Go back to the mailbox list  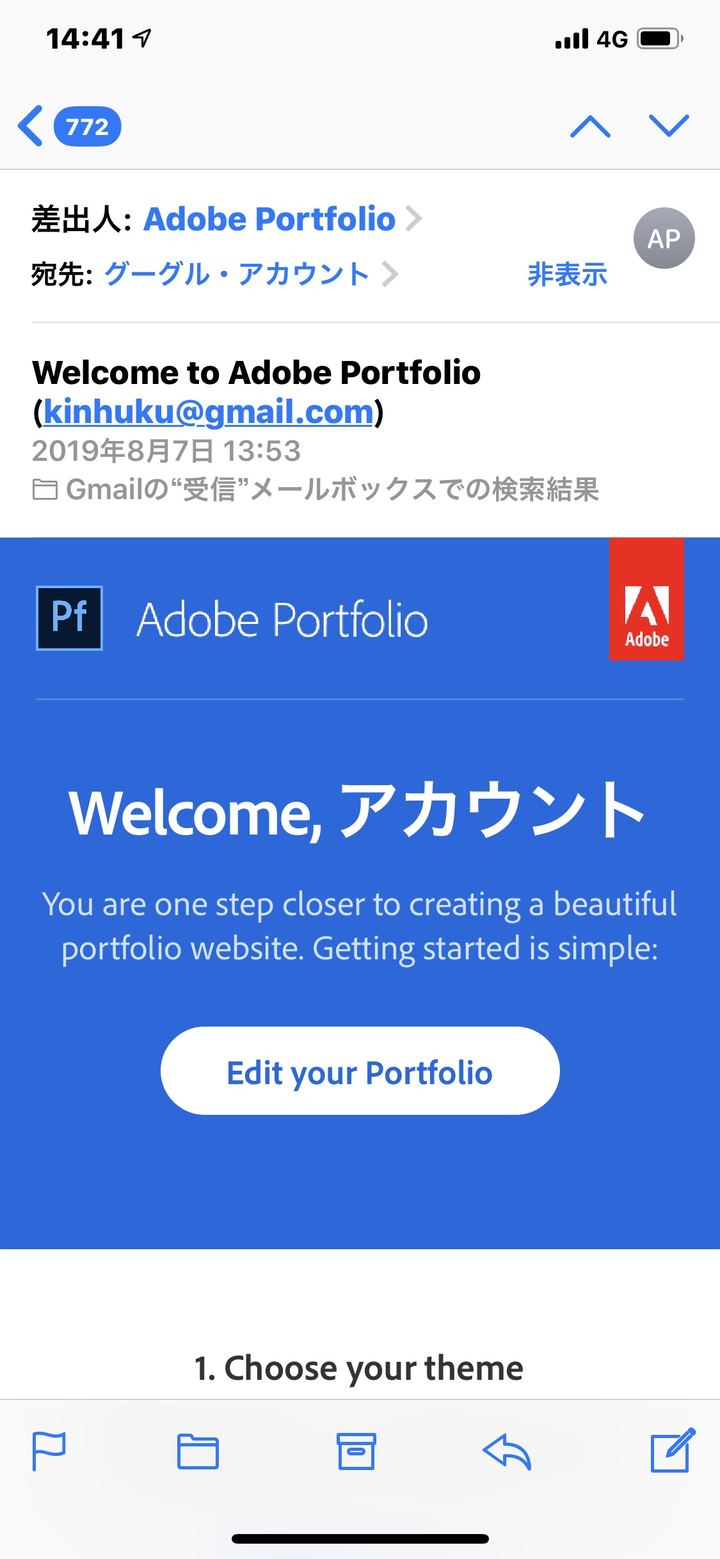click(x=66, y=127)
